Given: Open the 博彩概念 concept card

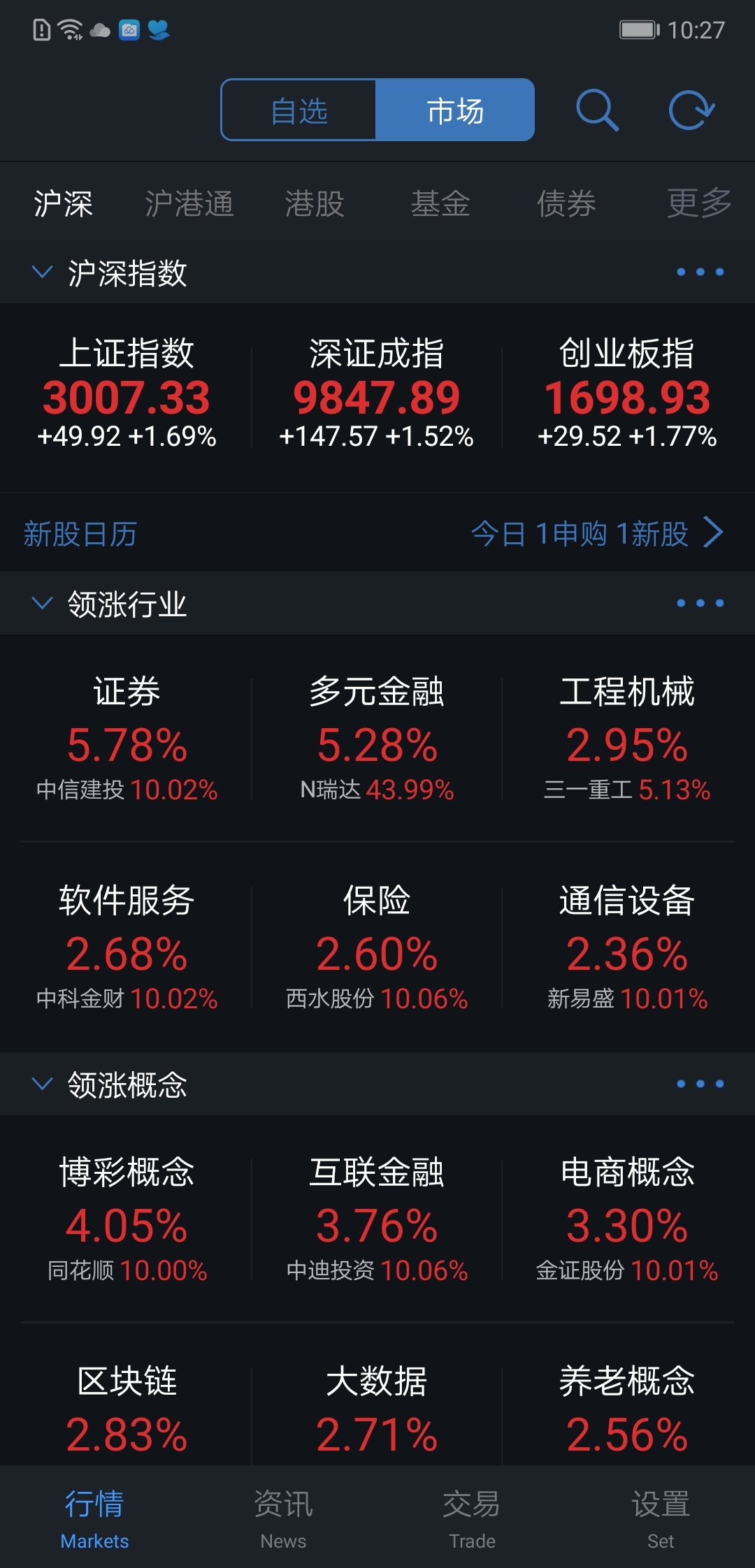Looking at the screenshot, I should [x=127, y=1219].
